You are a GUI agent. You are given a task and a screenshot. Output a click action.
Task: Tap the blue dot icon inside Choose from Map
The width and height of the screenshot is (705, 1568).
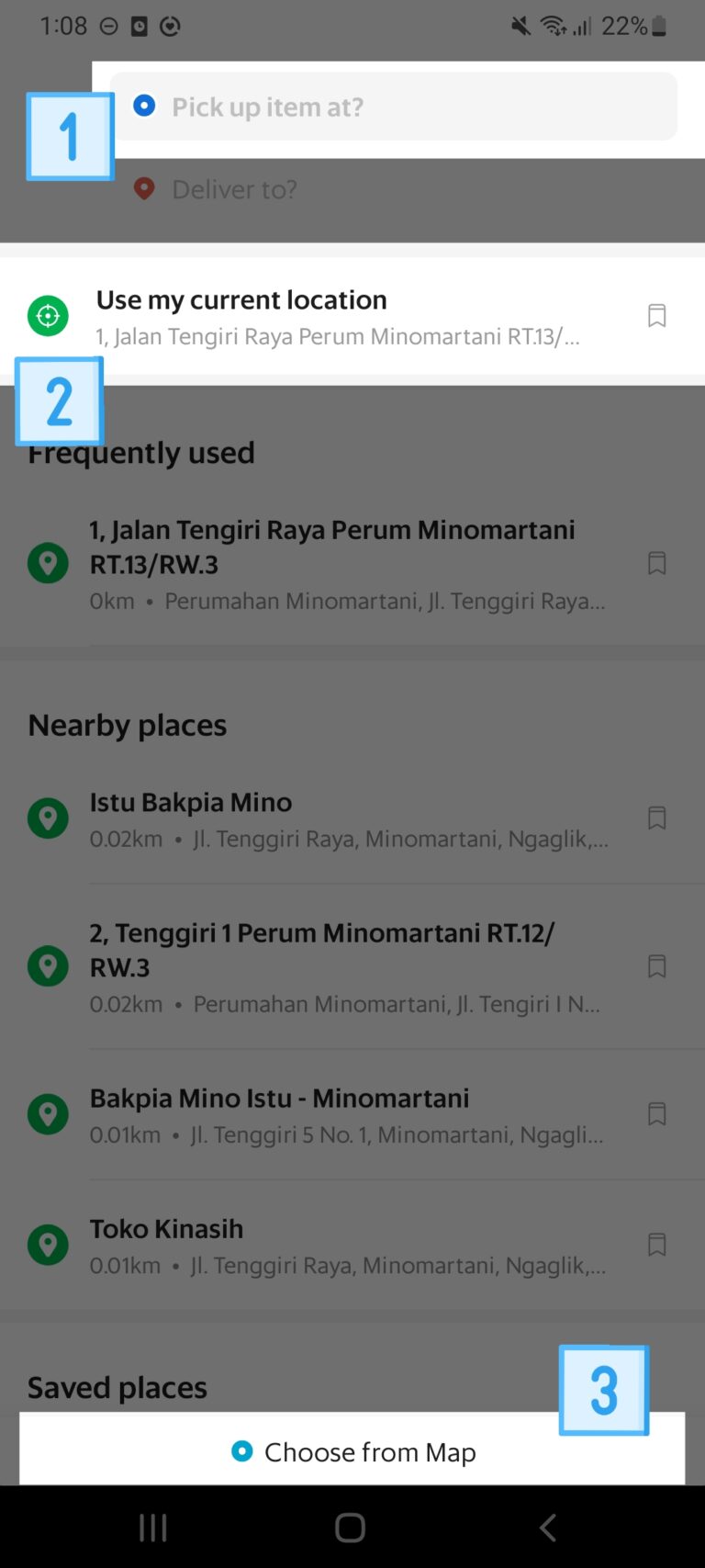coord(241,1451)
